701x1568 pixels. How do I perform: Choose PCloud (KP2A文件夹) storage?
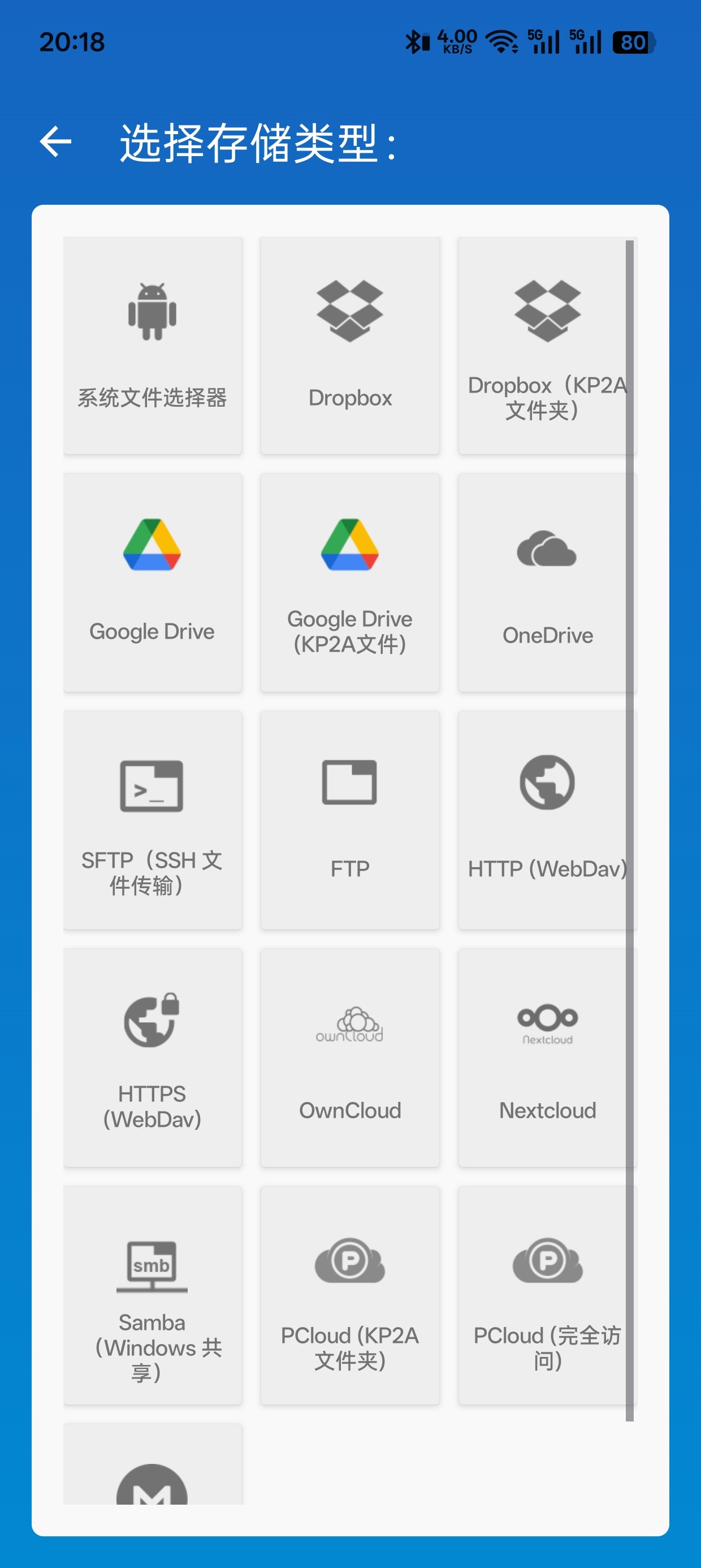click(350, 1294)
